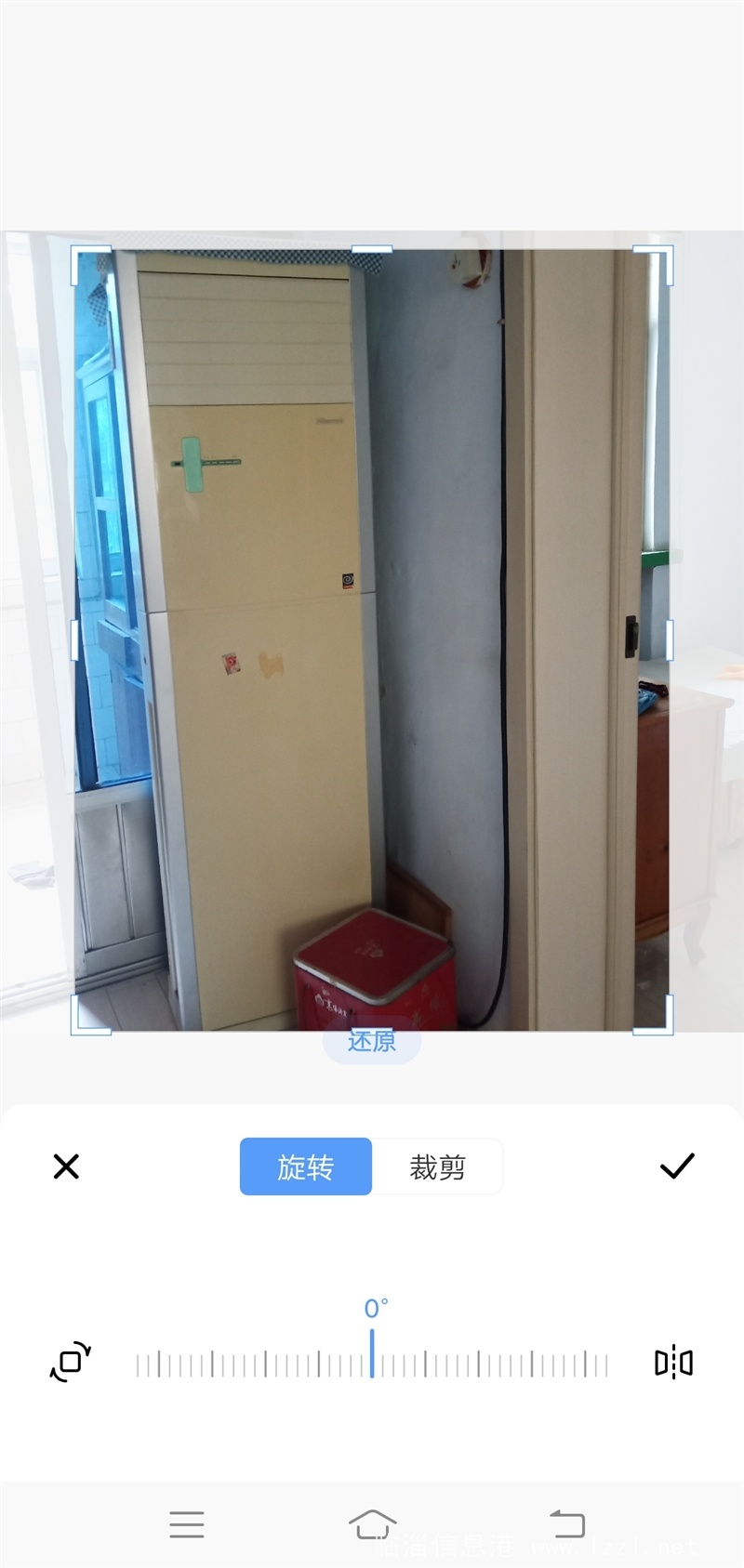Screen dimensions: 744x1568
Task: Flip the image horizontally with the mirror icon
Action: tap(673, 1363)
